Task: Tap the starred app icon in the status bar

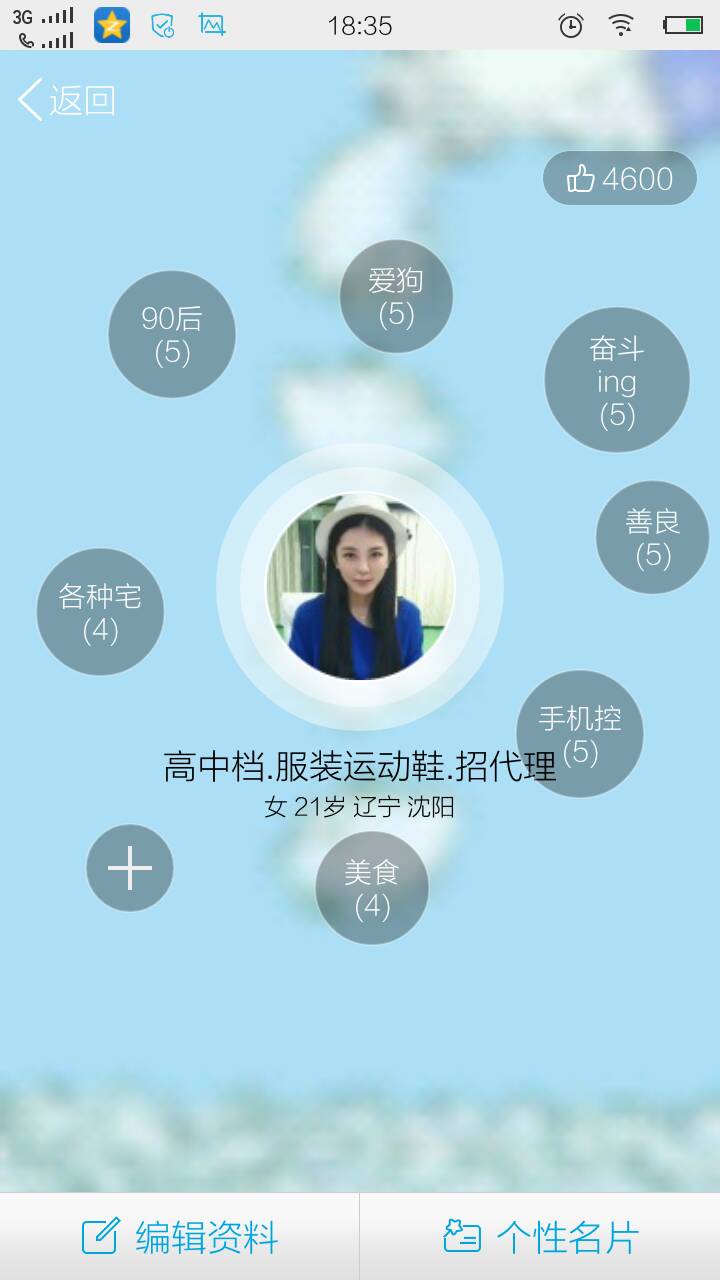Action: (x=110, y=25)
